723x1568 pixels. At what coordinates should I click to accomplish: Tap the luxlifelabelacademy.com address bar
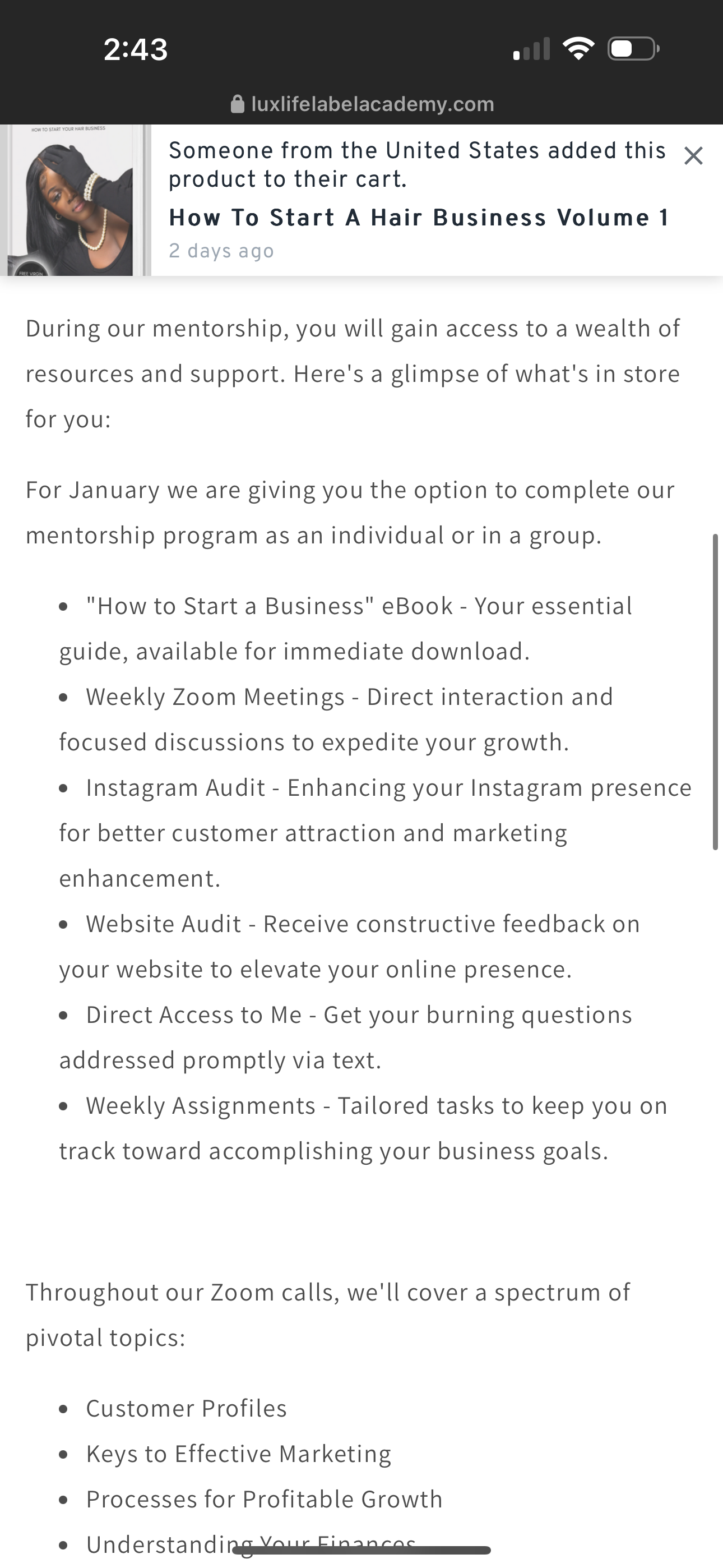click(x=362, y=104)
